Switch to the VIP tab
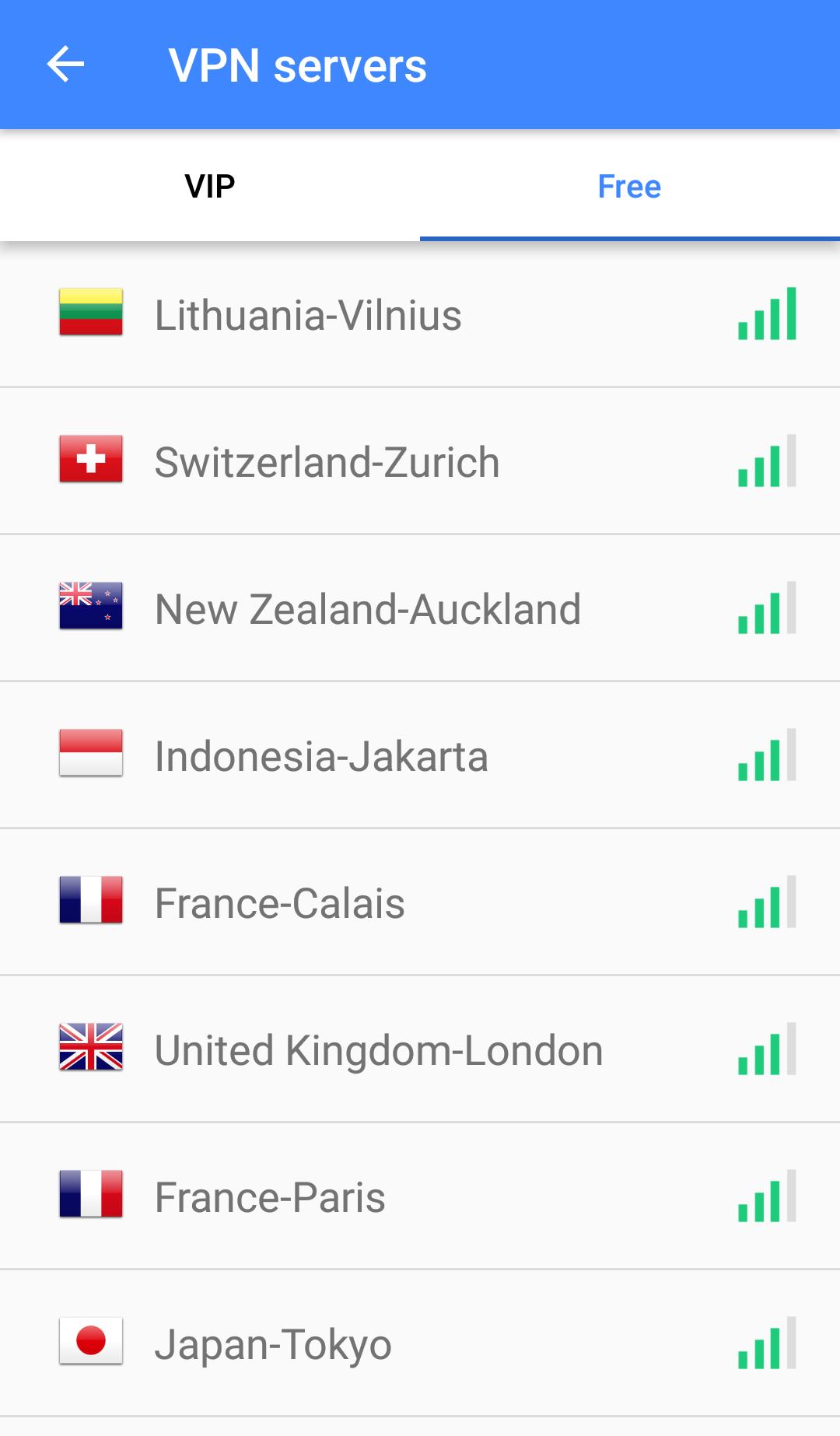 coord(210,187)
